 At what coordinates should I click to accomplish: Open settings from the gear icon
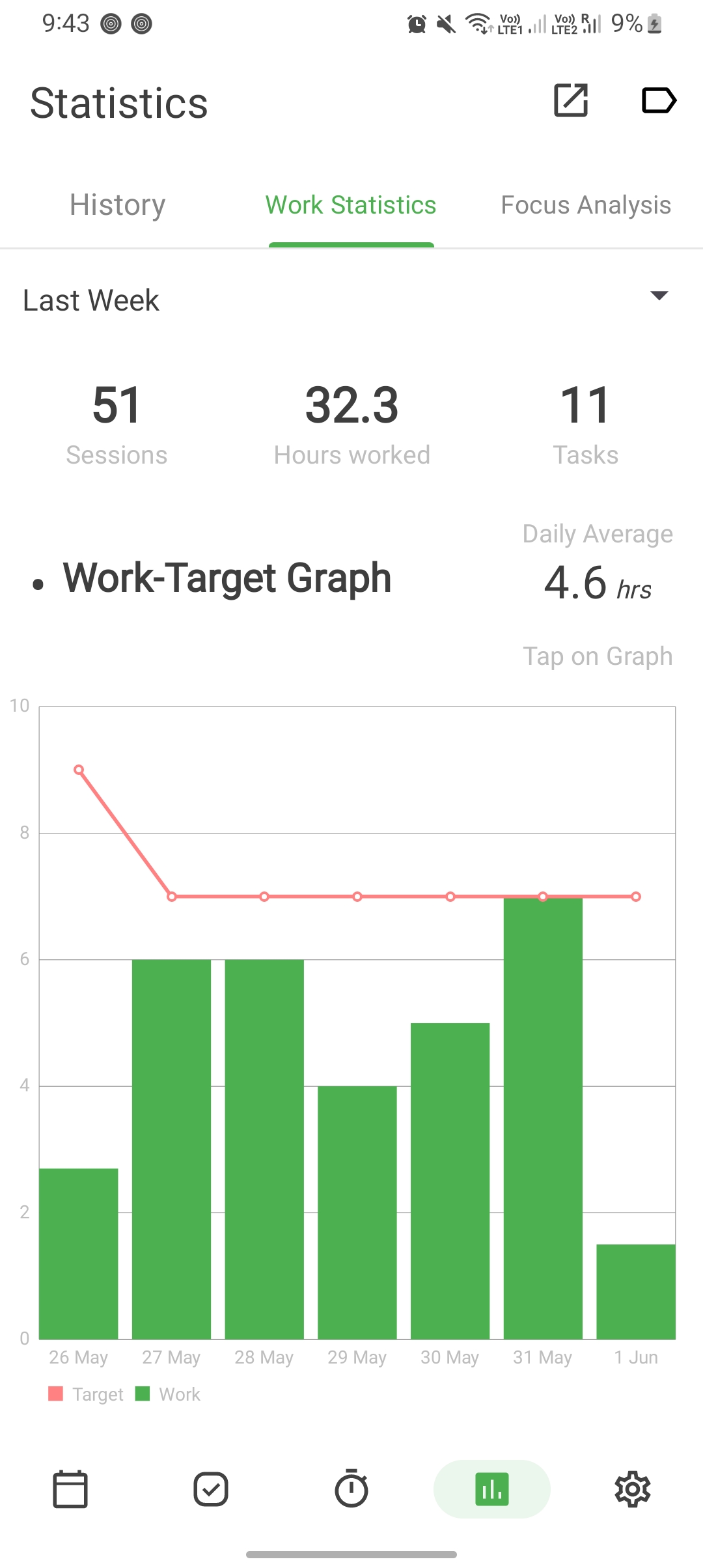(633, 1489)
